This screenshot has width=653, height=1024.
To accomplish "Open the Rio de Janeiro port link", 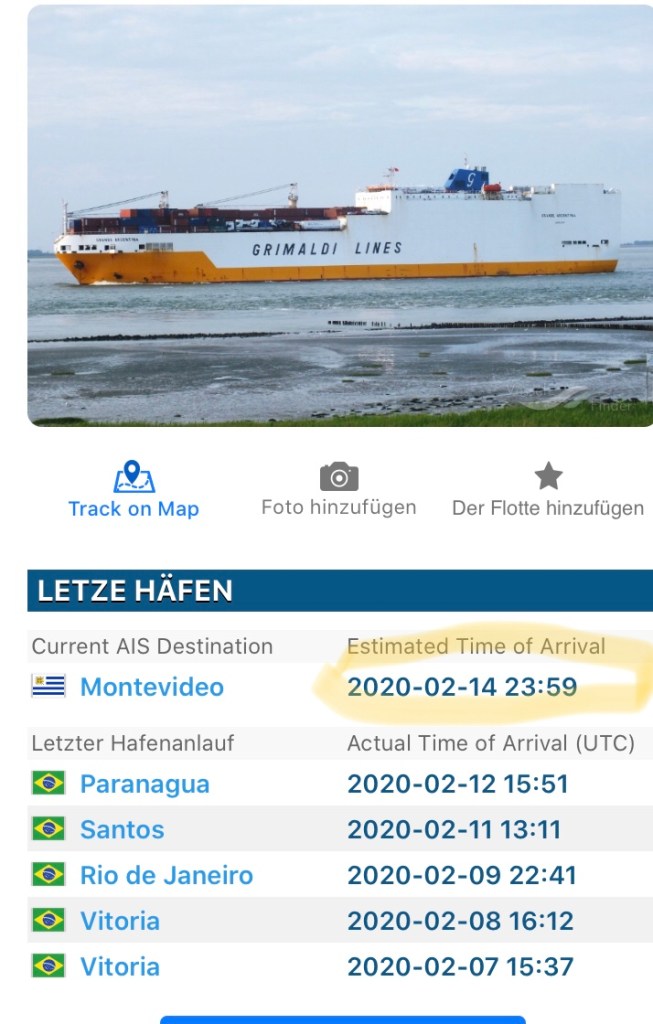I will (x=166, y=875).
